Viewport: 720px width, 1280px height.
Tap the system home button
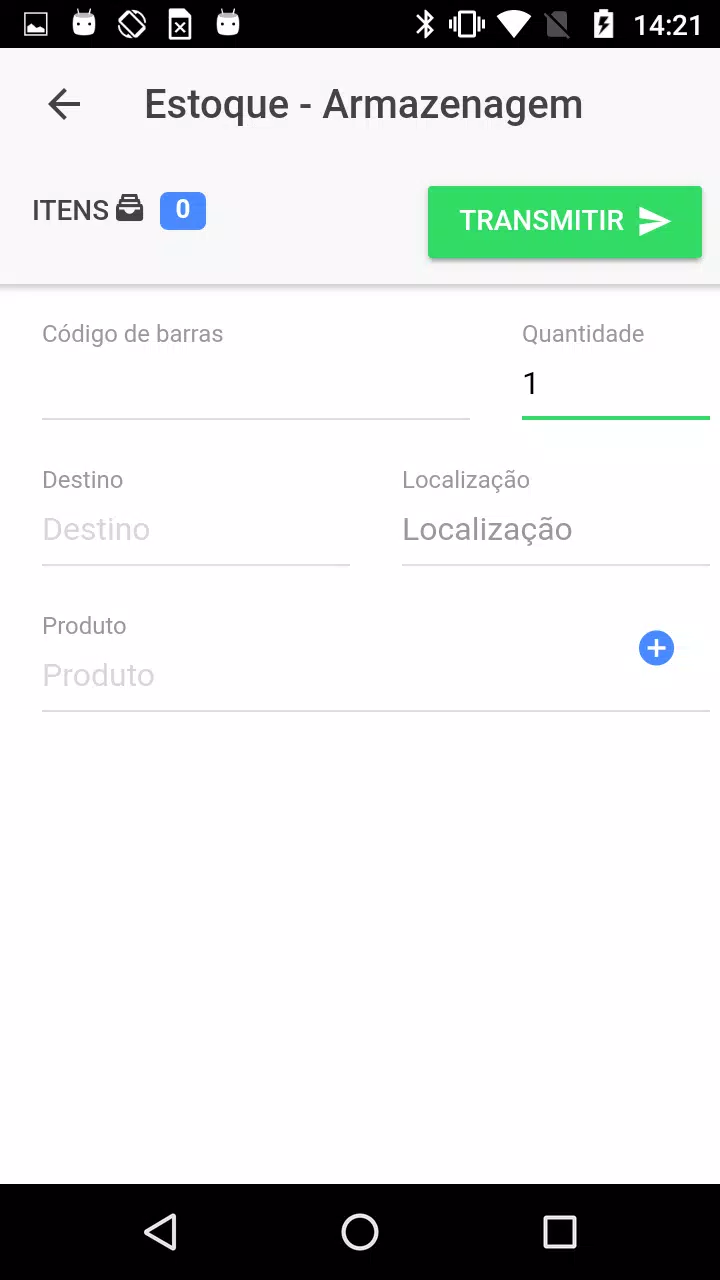coord(360,1232)
